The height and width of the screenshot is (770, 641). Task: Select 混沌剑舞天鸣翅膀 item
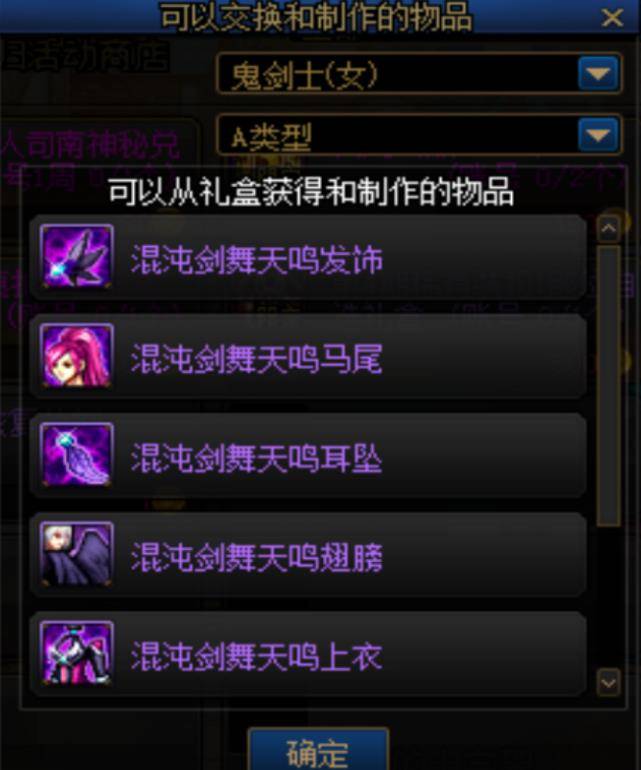coord(308,556)
